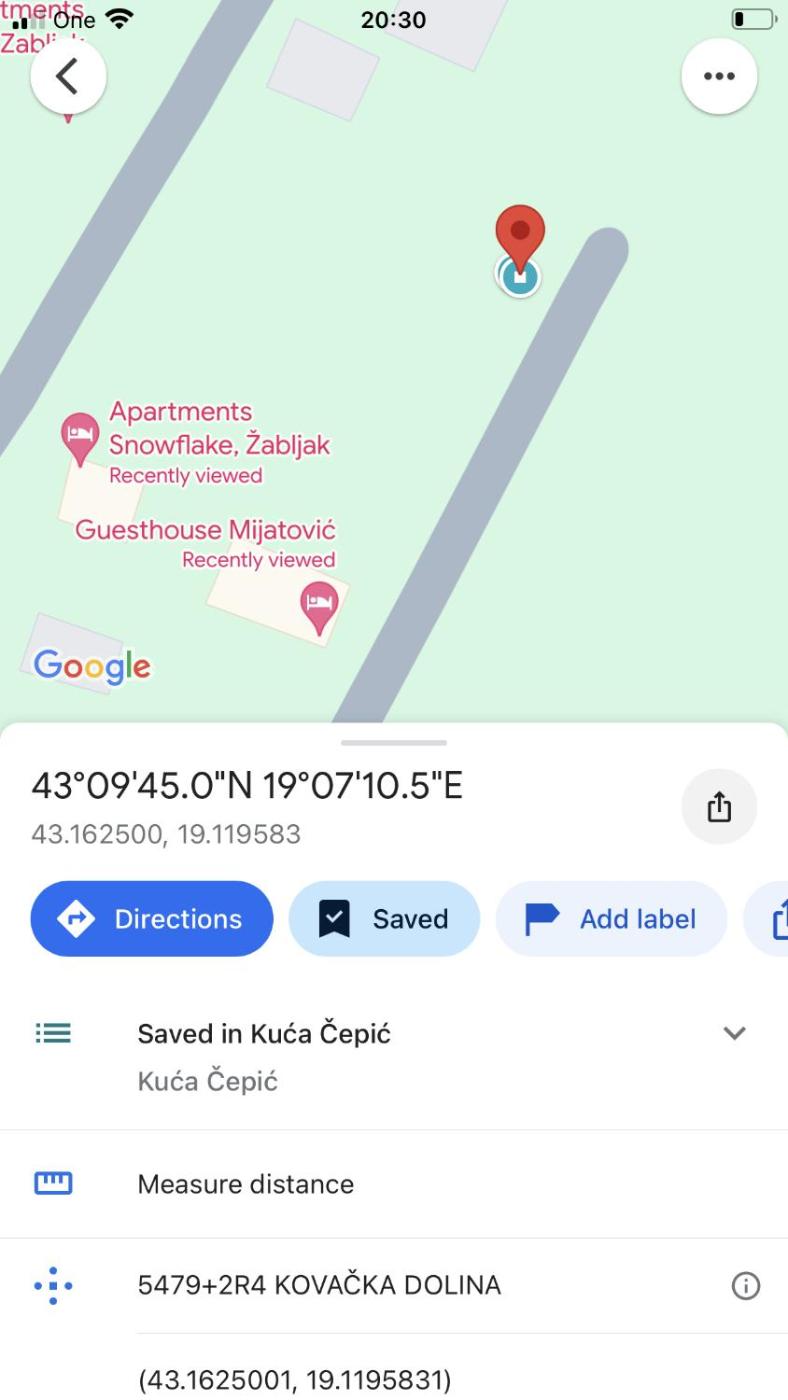The width and height of the screenshot is (788, 1400).
Task: Share this location via the share icon
Action: pos(719,807)
